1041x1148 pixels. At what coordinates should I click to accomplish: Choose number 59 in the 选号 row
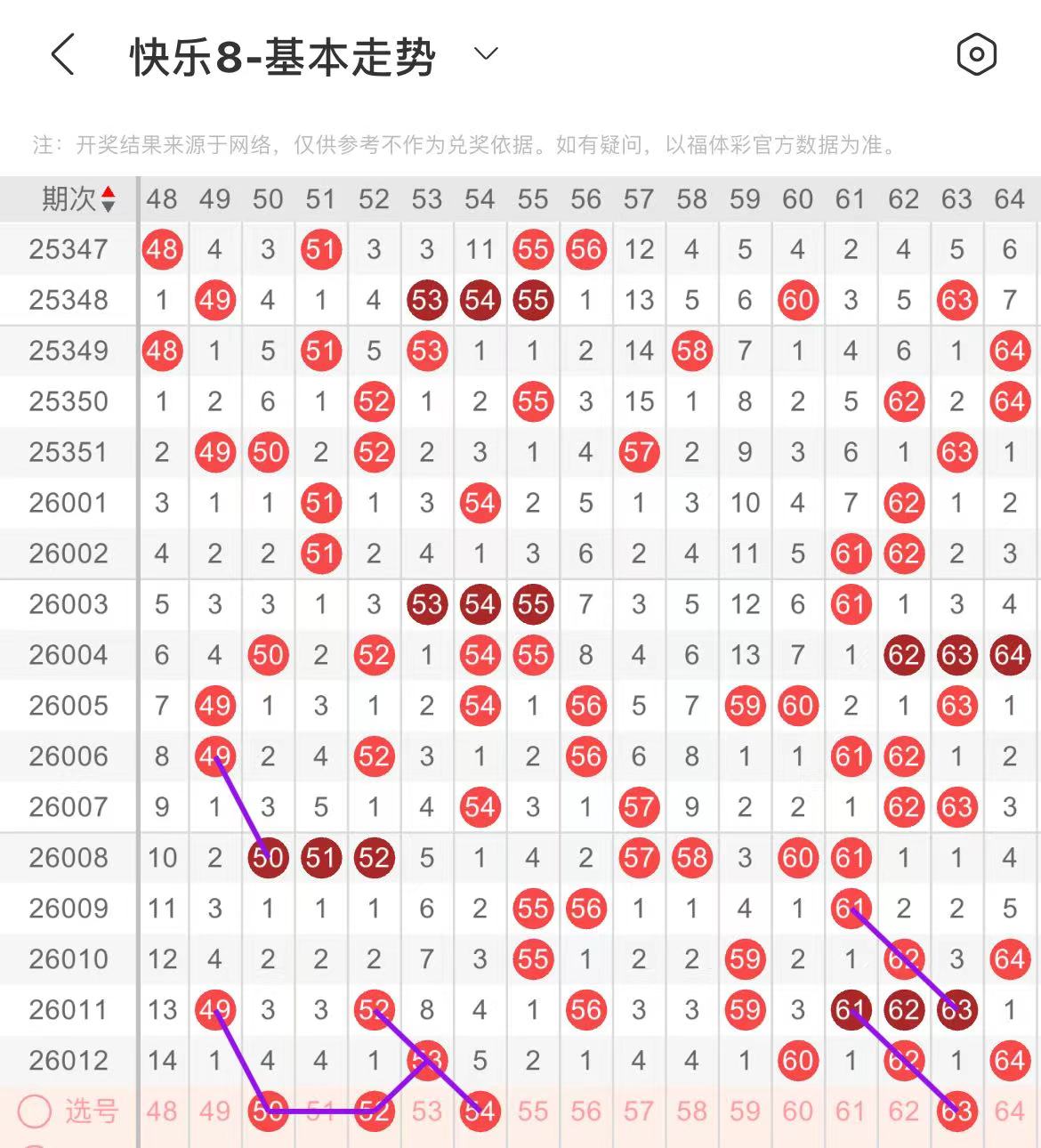click(745, 1112)
